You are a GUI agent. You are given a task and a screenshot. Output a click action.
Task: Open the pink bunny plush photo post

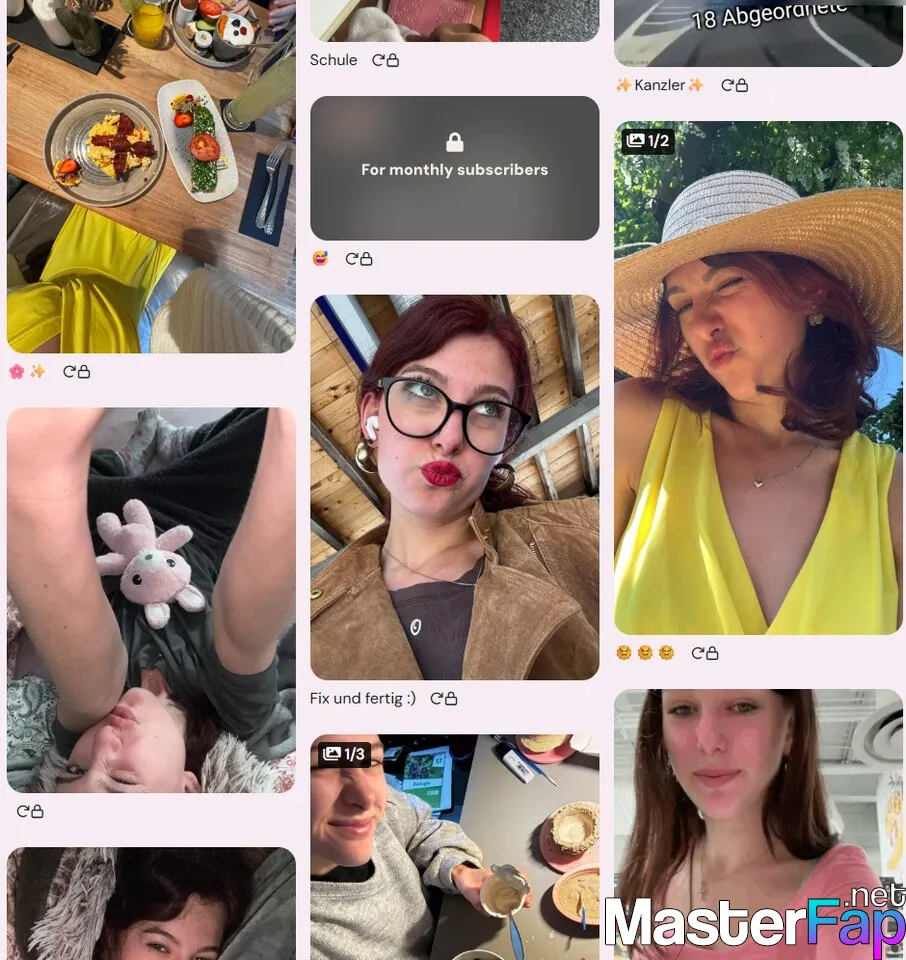(x=151, y=600)
